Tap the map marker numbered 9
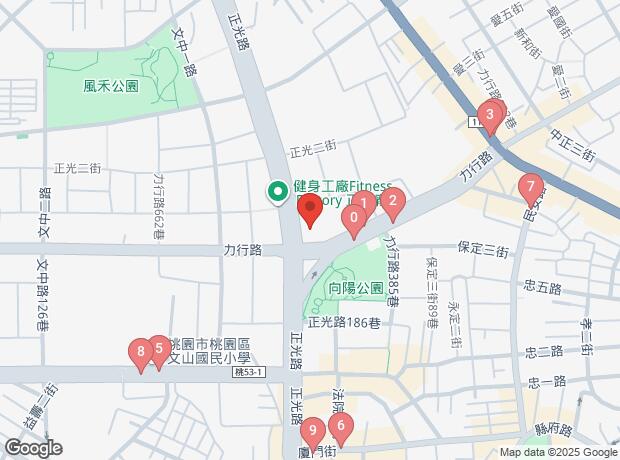This screenshot has height=460, width=620. 313,432
